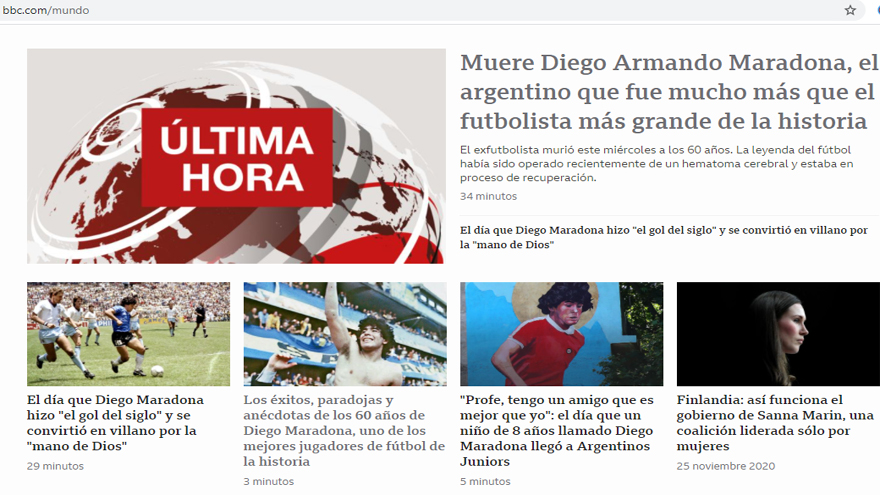Viewport: 880px width, 495px height.
Task: Open headline 'Muere Diego Armando Maradona'
Action: (668, 92)
